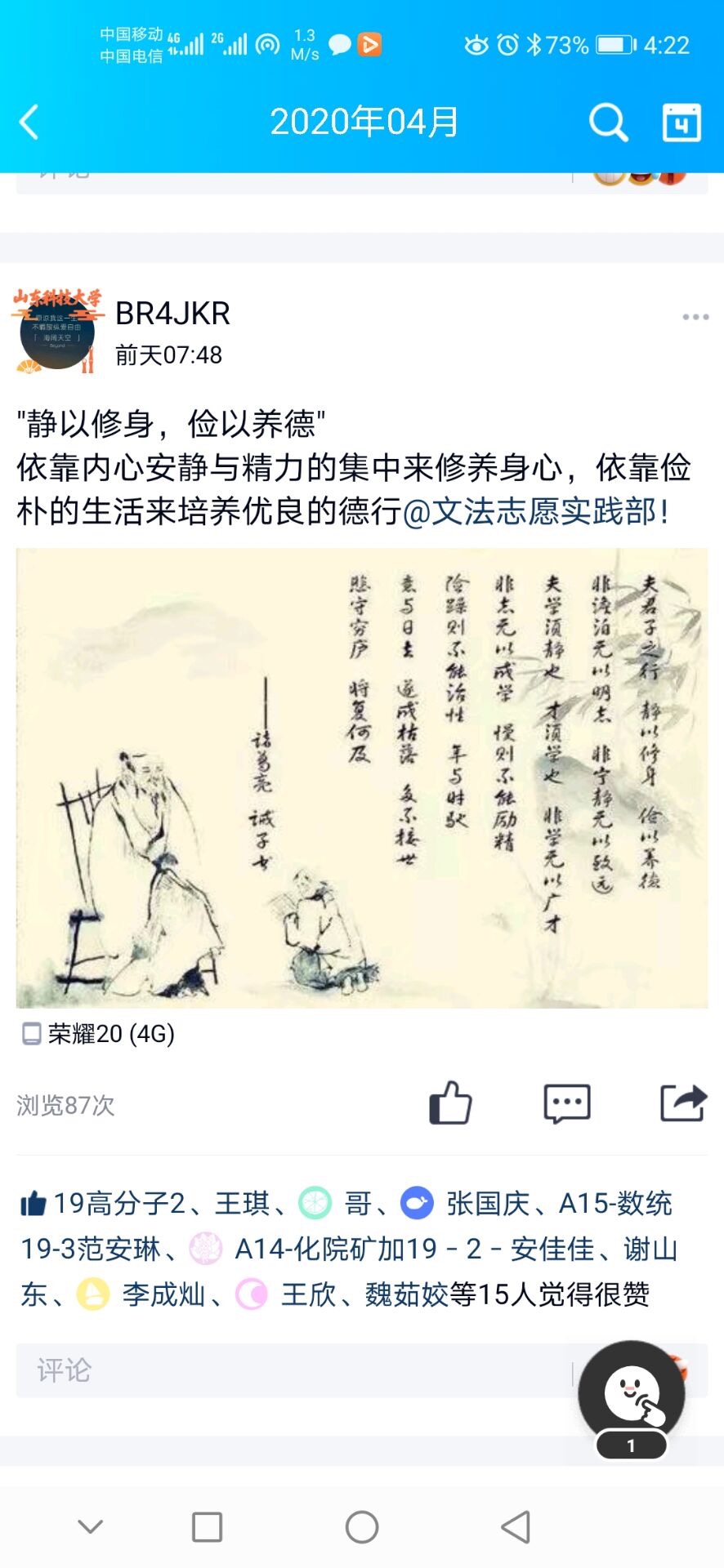Open BR4JKR's profile avatar
This screenshot has height=1568, width=724.
coord(57,332)
